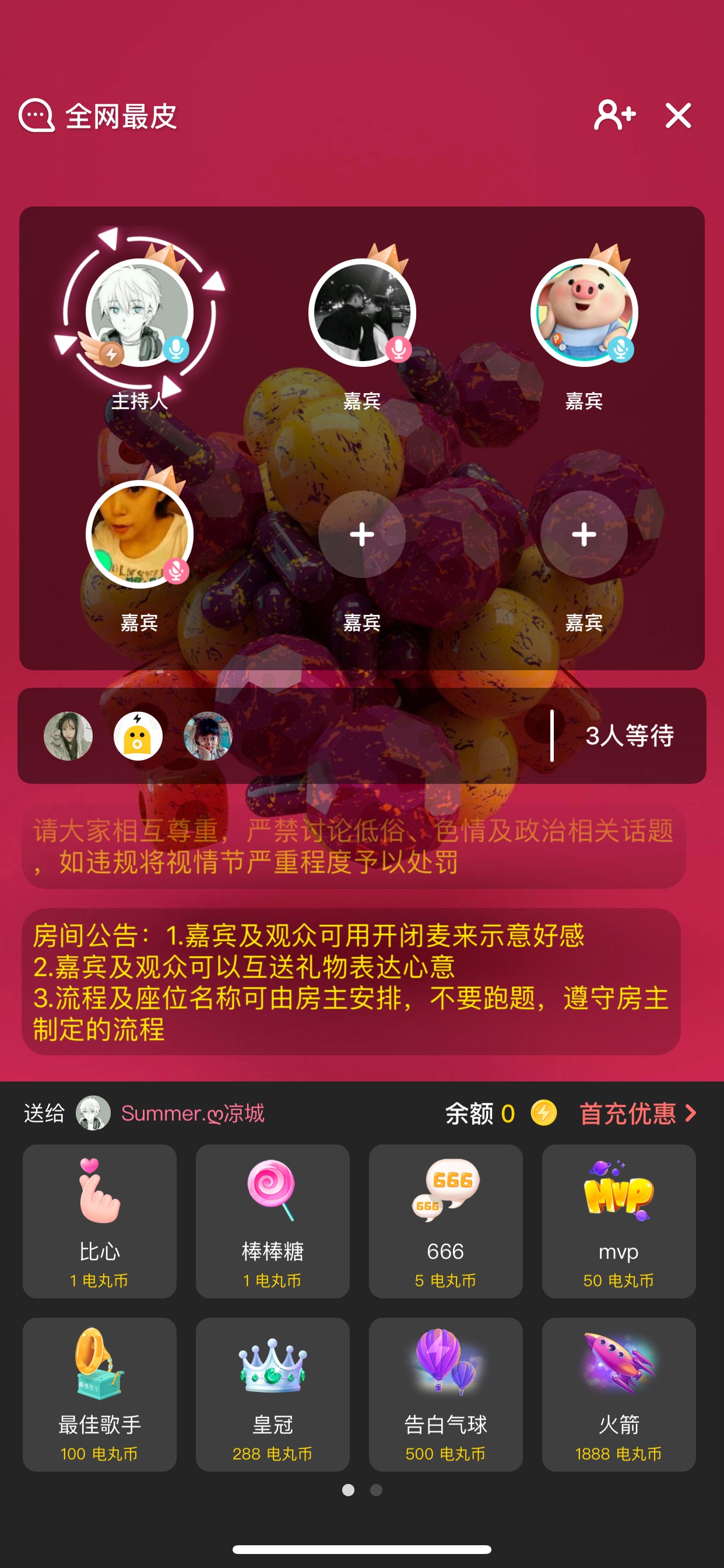Choose the 皇冠 crown gift
Viewport: 724px width, 1568px height.
pyautogui.click(x=272, y=1395)
